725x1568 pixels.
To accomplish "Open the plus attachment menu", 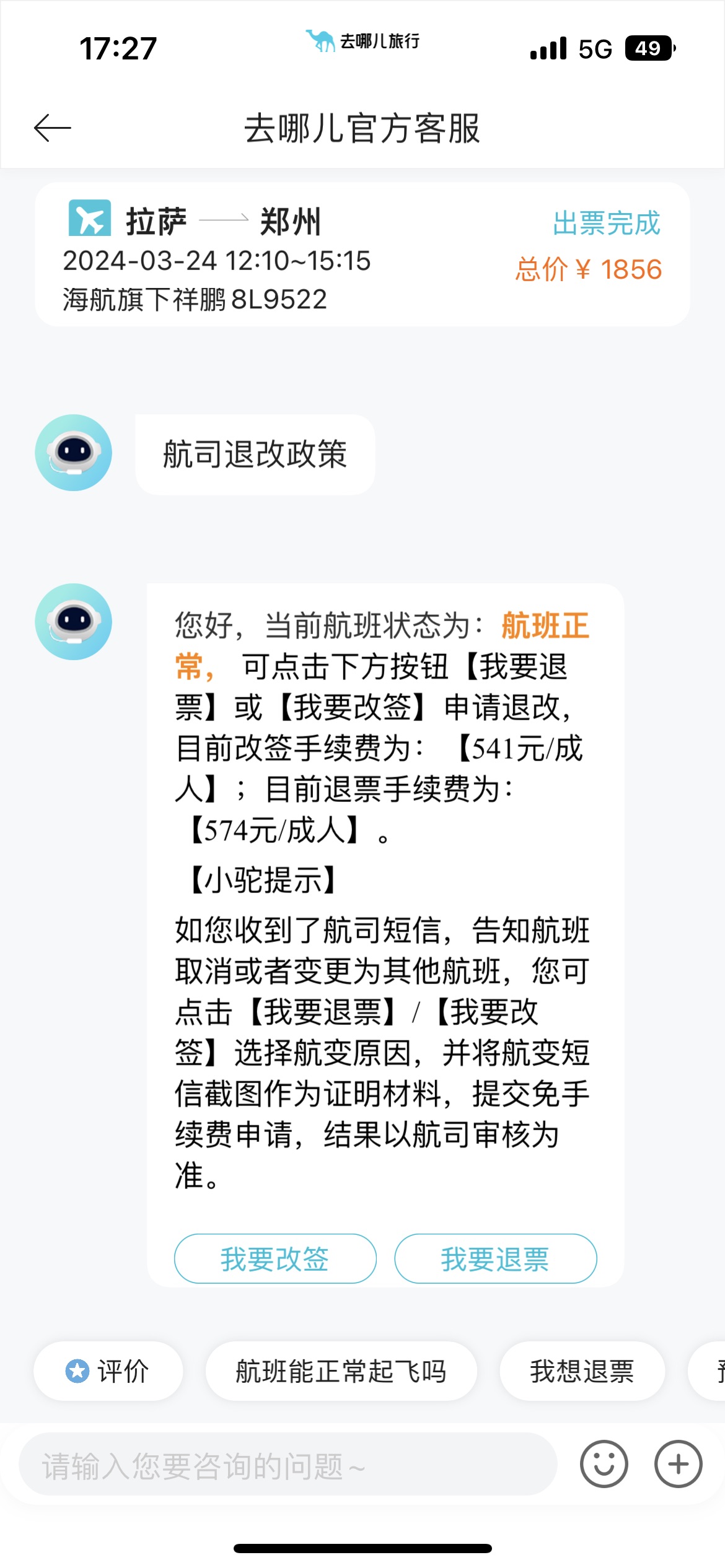I will [679, 1465].
